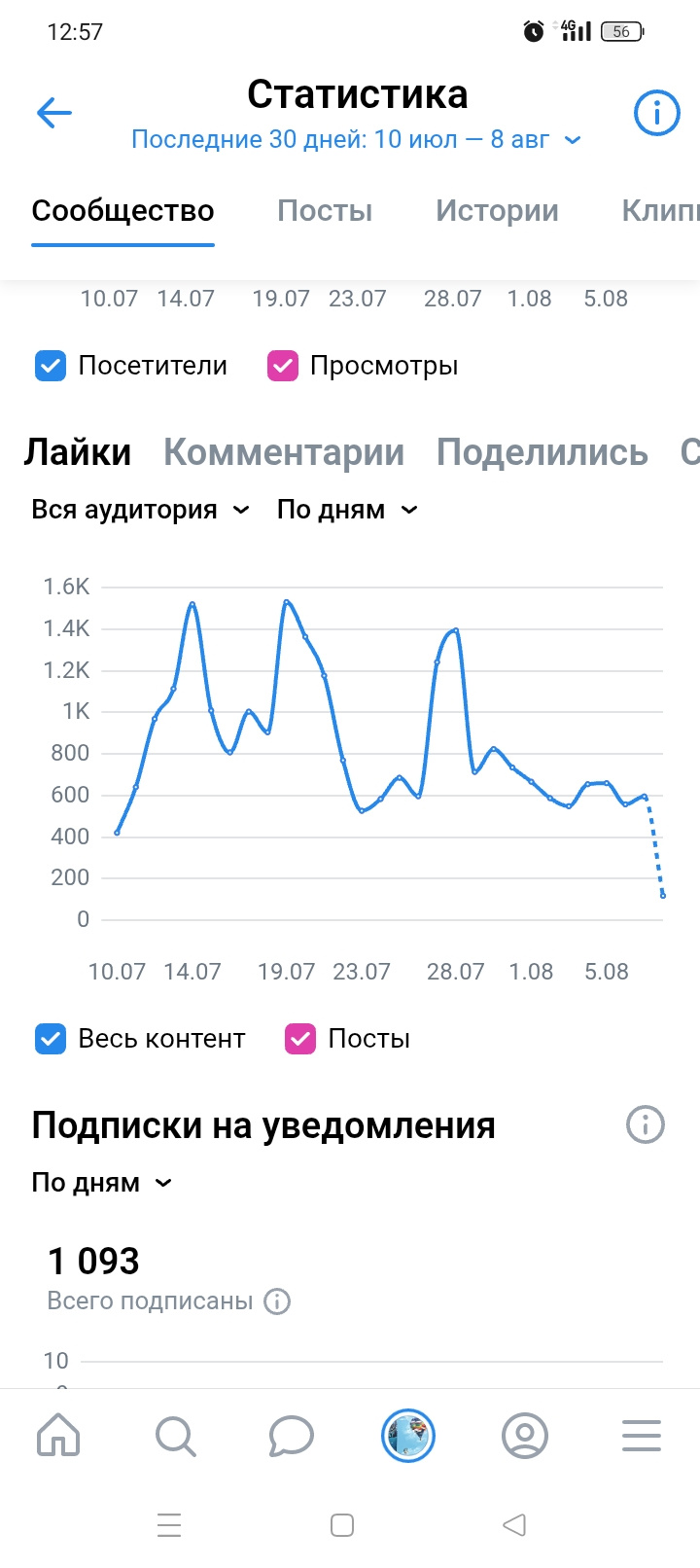The height and width of the screenshot is (1568, 700).
Task: Expand the По дням dropdown under Лайки
Action: tap(347, 510)
